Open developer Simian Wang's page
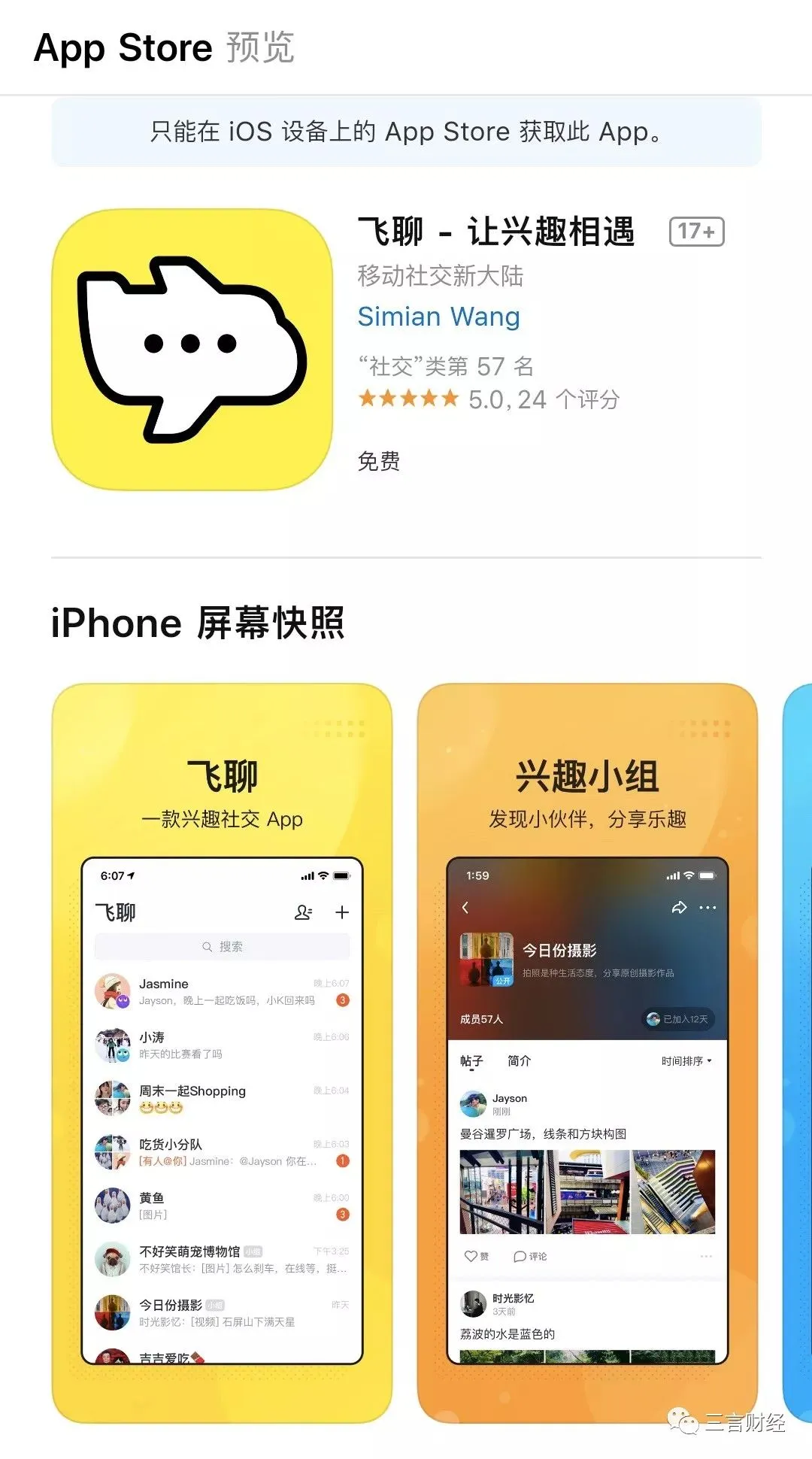 [438, 317]
